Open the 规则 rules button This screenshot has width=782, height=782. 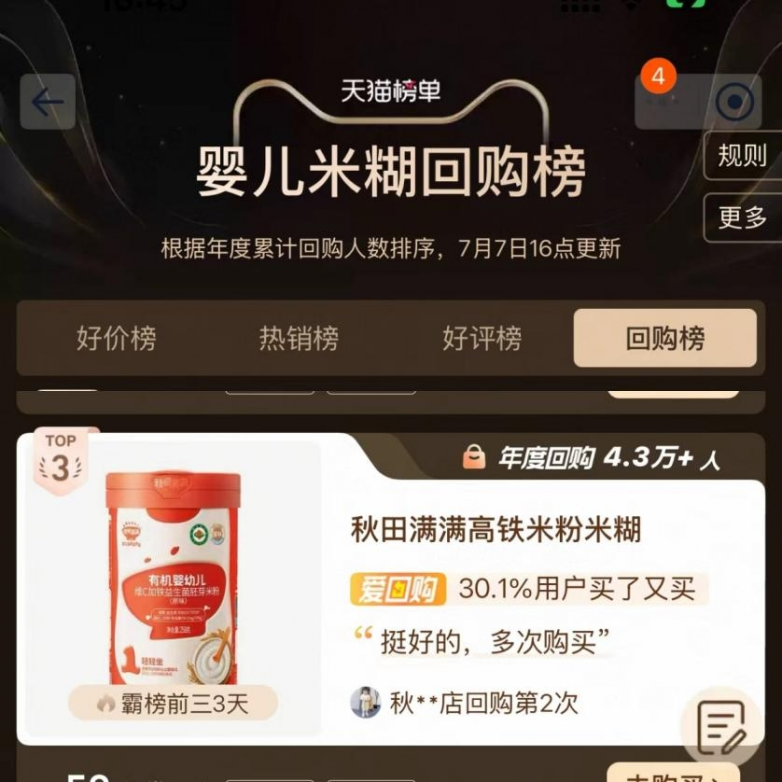click(743, 156)
